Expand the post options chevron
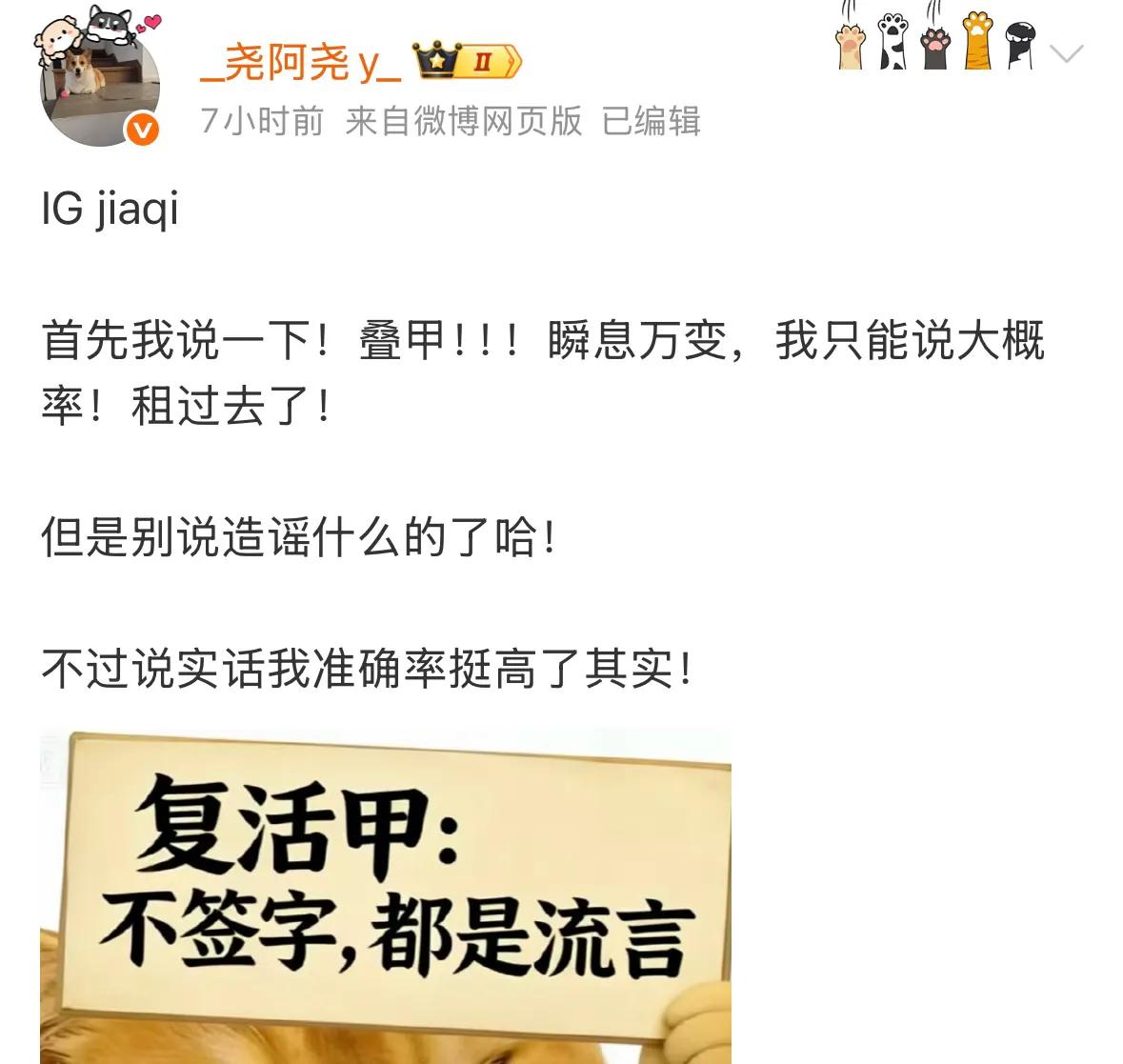 [x=1066, y=54]
